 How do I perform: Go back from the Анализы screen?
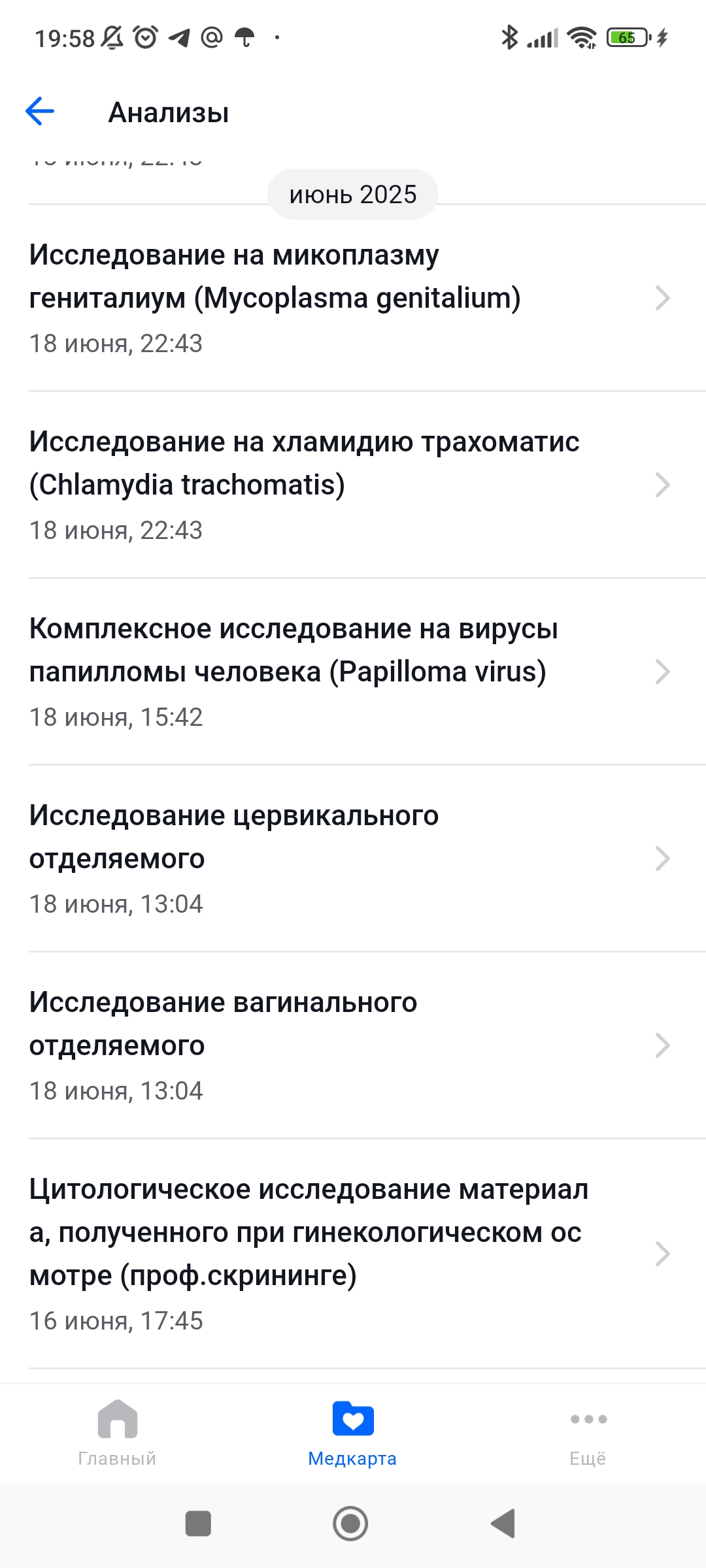(x=40, y=112)
